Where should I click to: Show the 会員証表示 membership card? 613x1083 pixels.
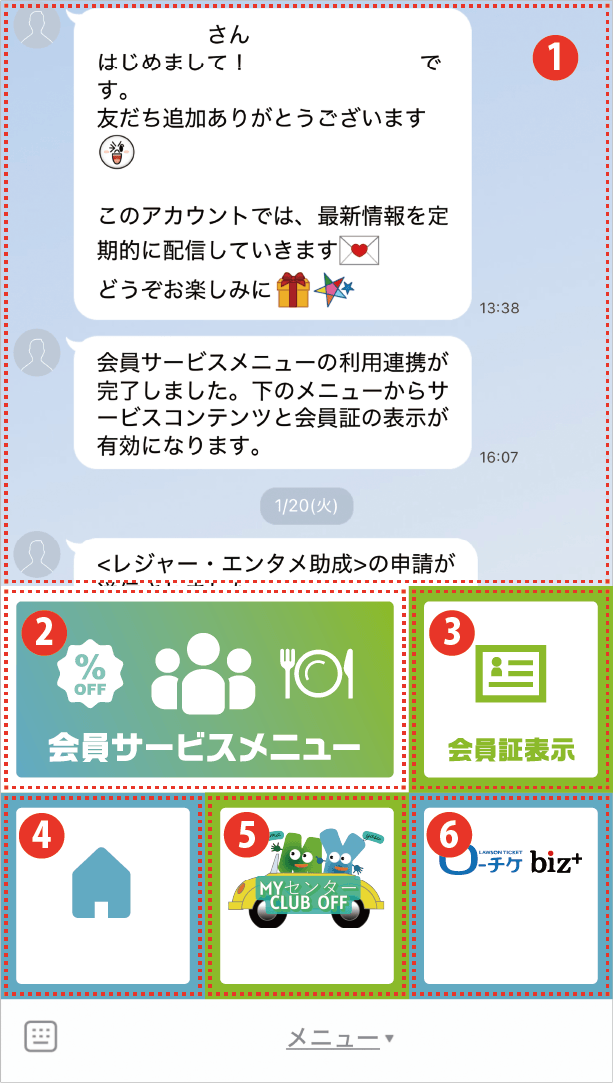[510, 690]
